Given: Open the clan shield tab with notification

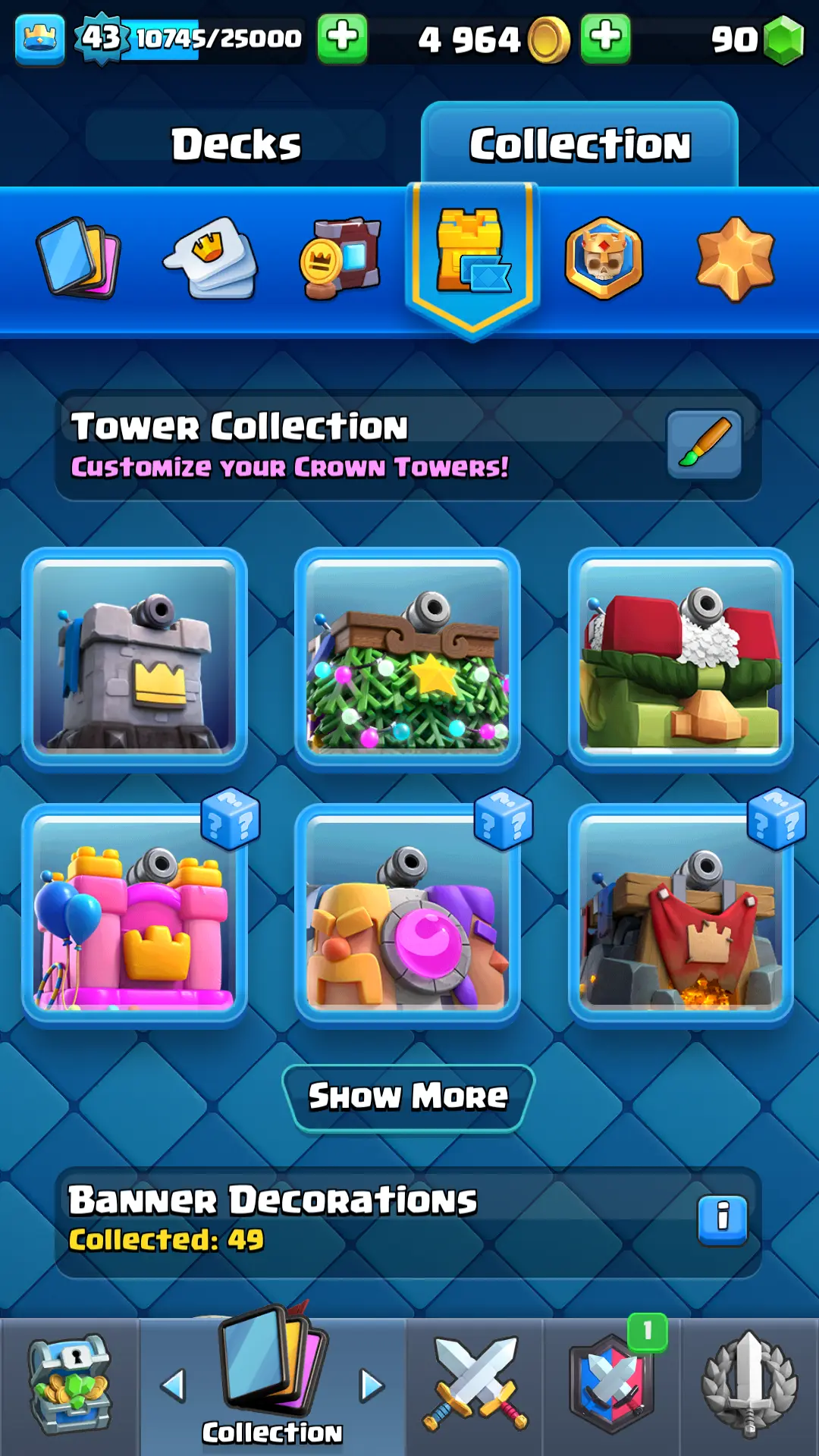Looking at the screenshot, I should point(613,1386).
